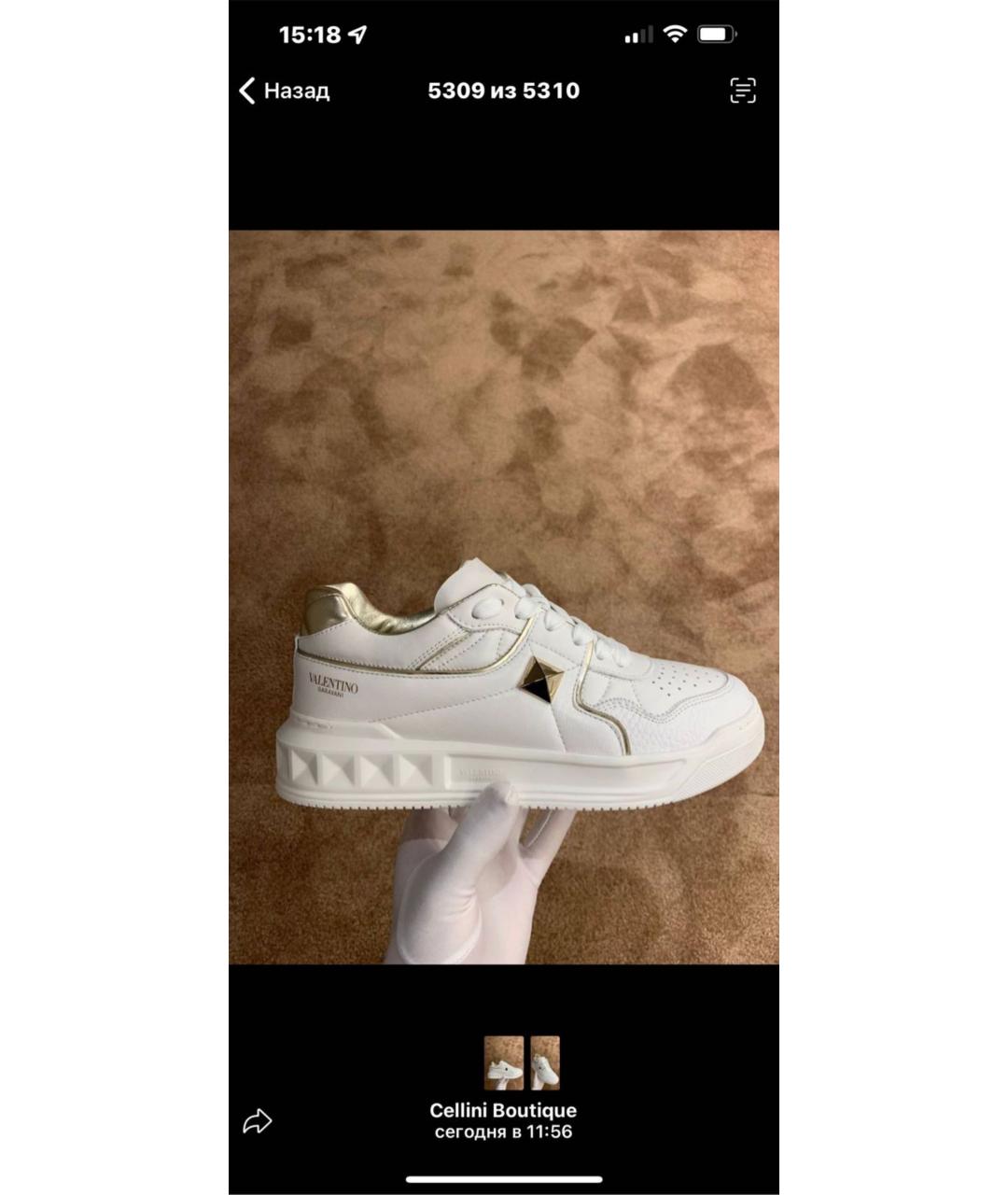
Task: Tap the text recognition scan icon
Action: 742,91
